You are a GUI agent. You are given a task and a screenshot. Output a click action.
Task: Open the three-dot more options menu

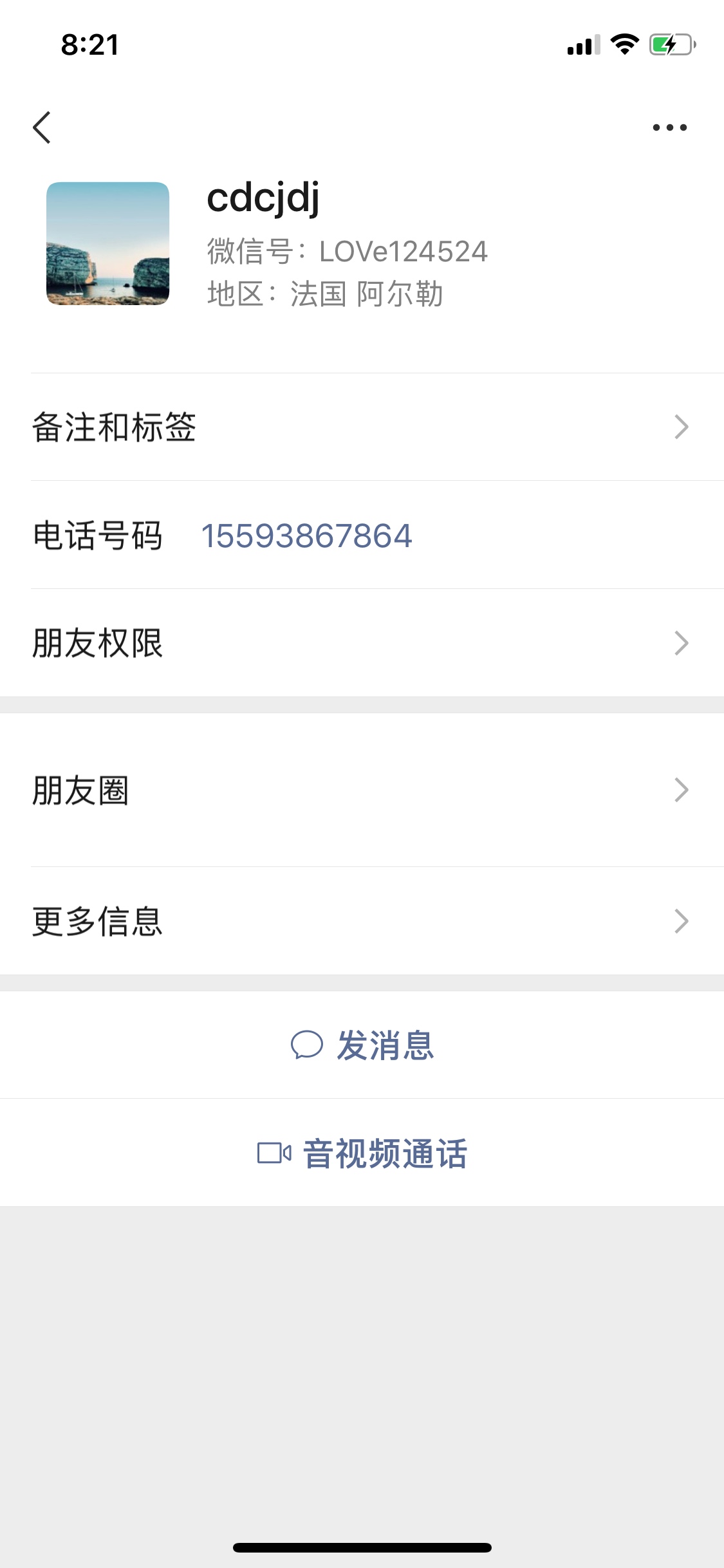tap(669, 127)
